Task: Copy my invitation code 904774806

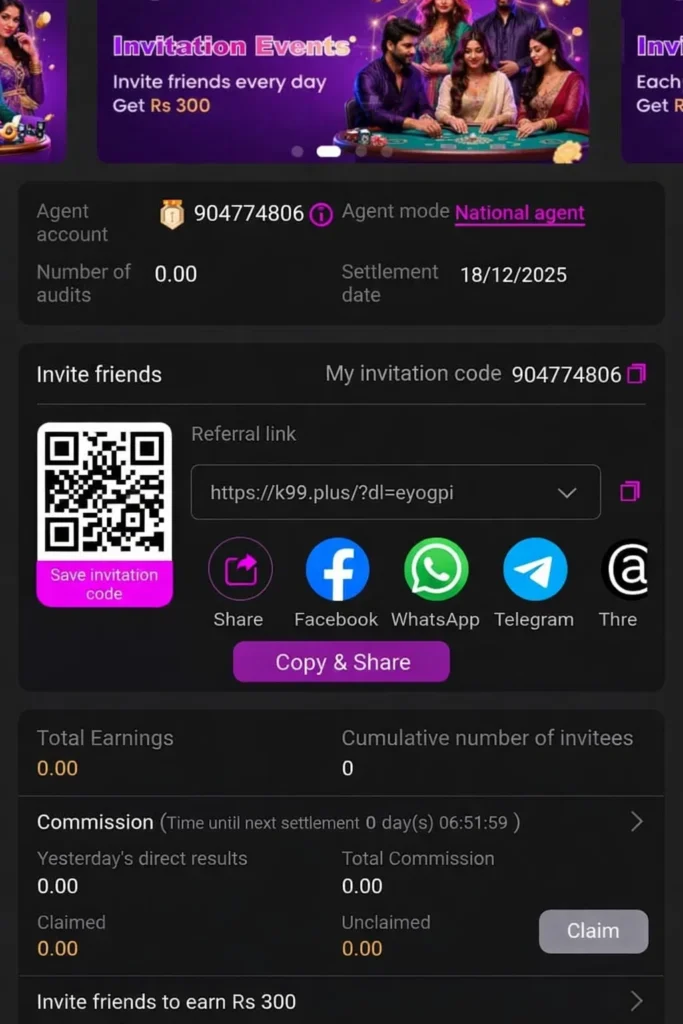Action: pos(636,374)
